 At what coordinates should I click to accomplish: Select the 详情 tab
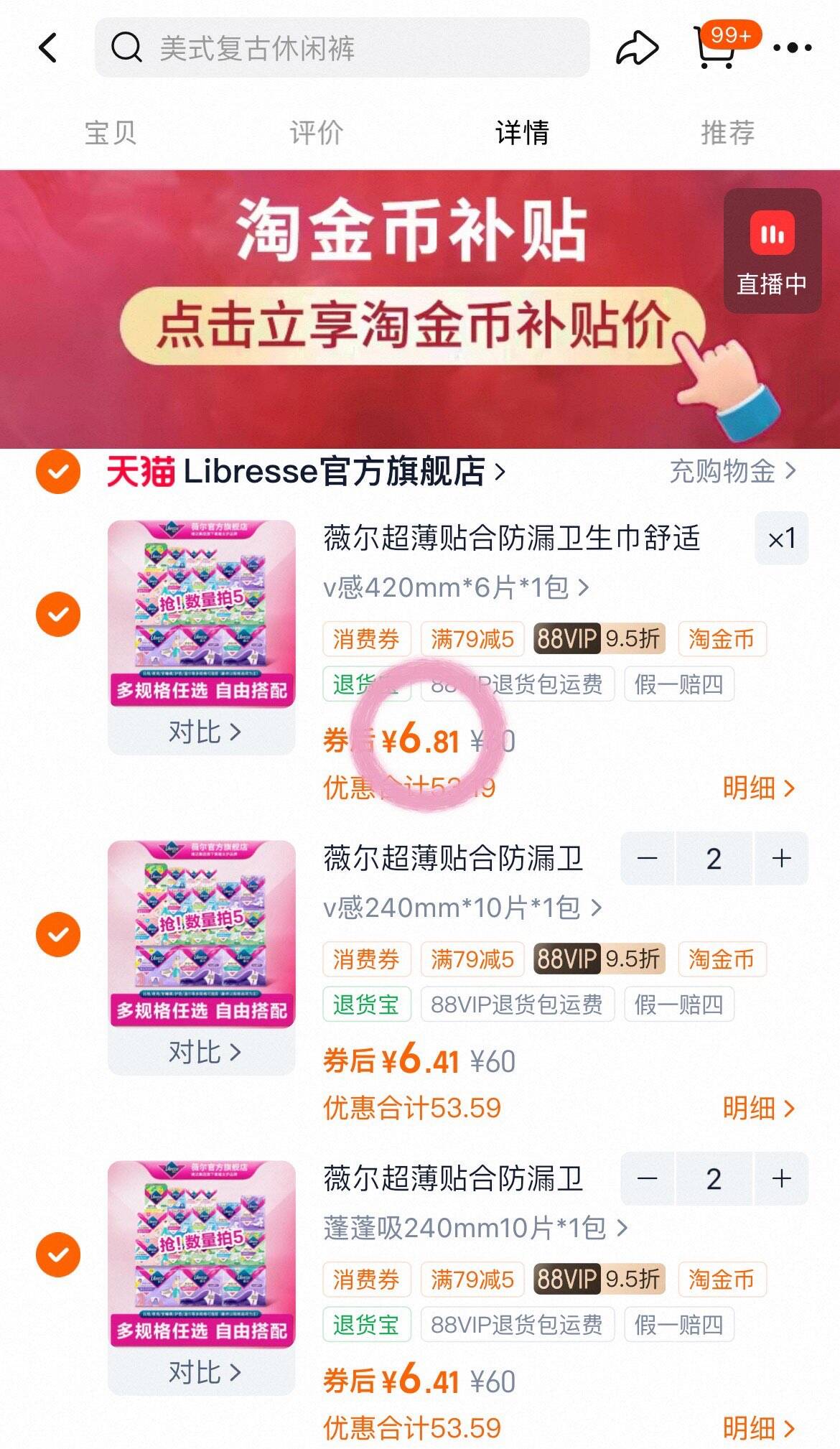point(522,133)
